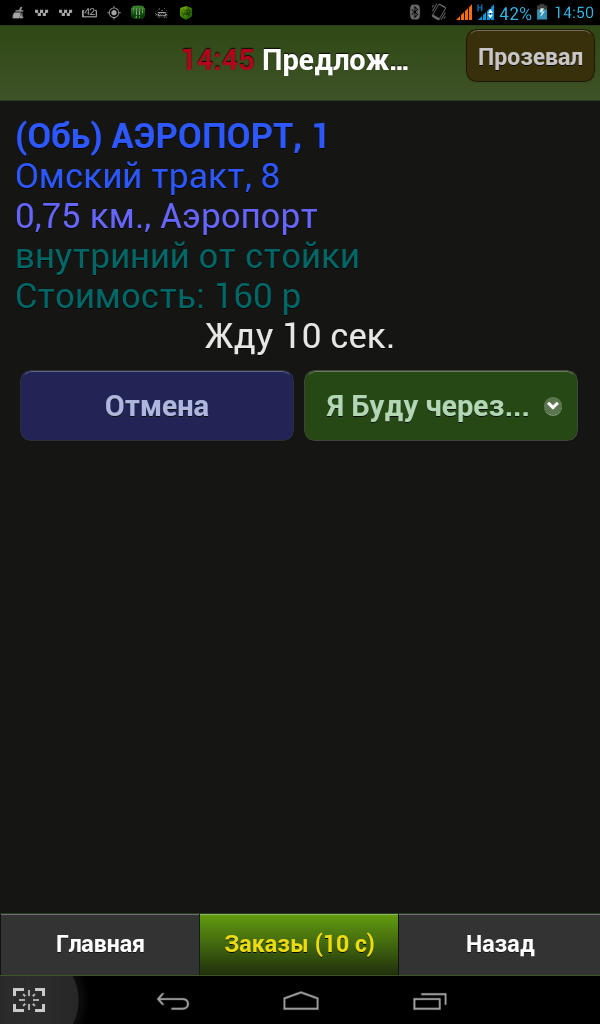Expand the Я Буду через dropdown
The image size is (600, 1024).
tap(441, 406)
